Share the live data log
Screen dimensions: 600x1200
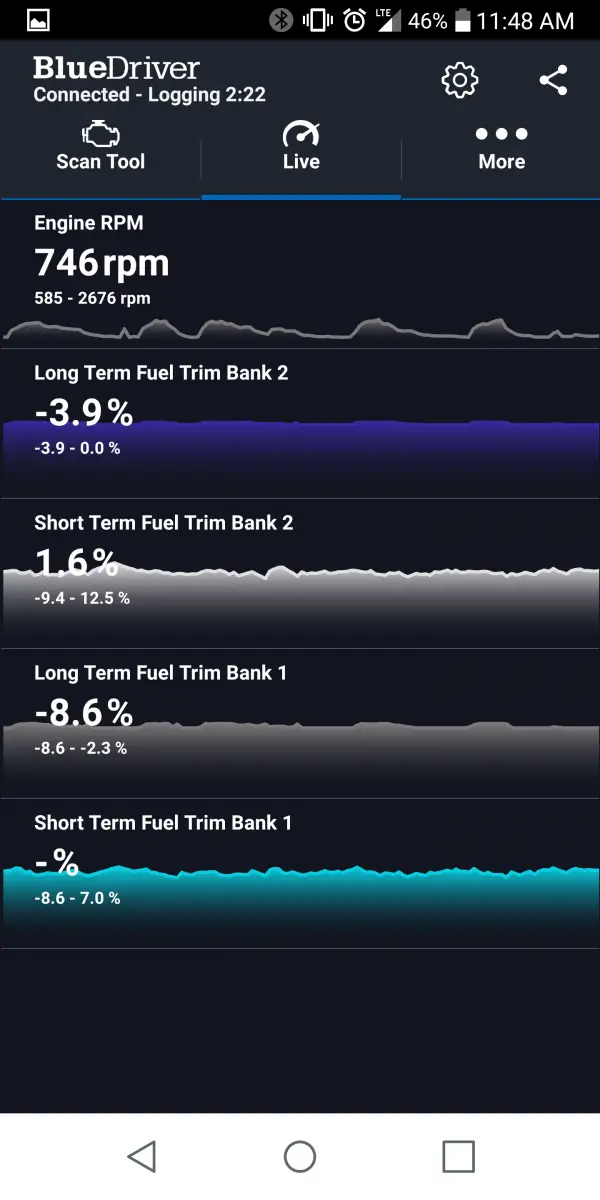(x=553, y=80)
